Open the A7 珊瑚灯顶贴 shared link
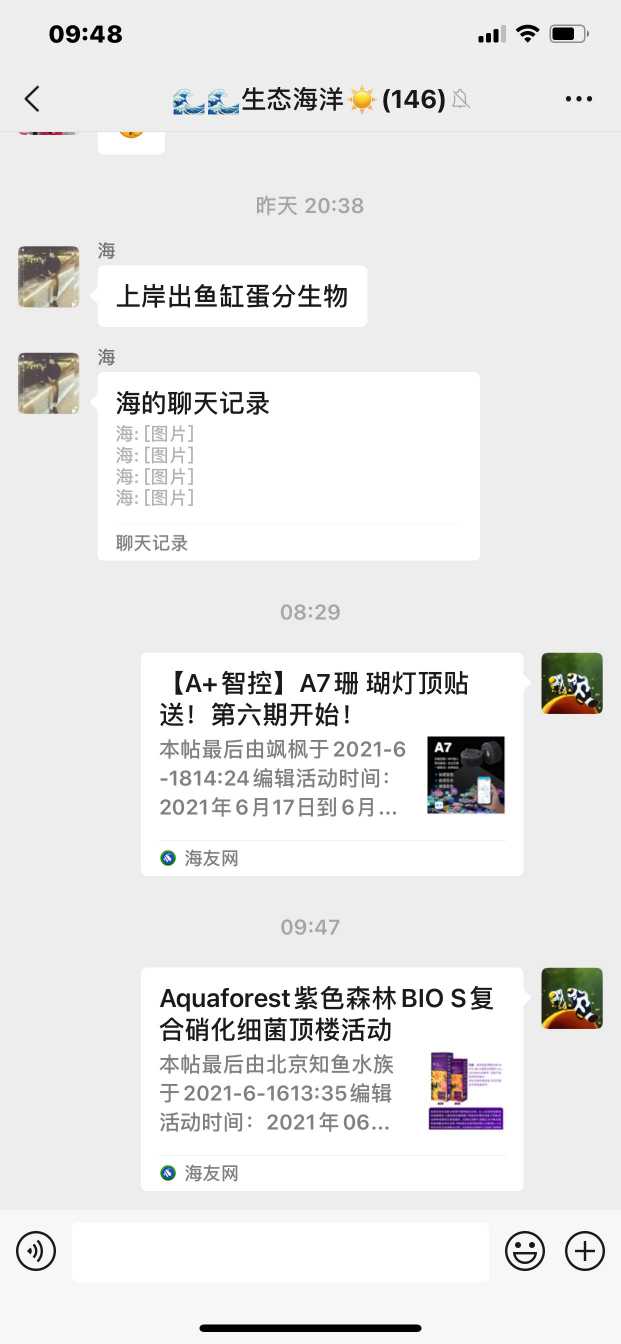 click(331, 763)
